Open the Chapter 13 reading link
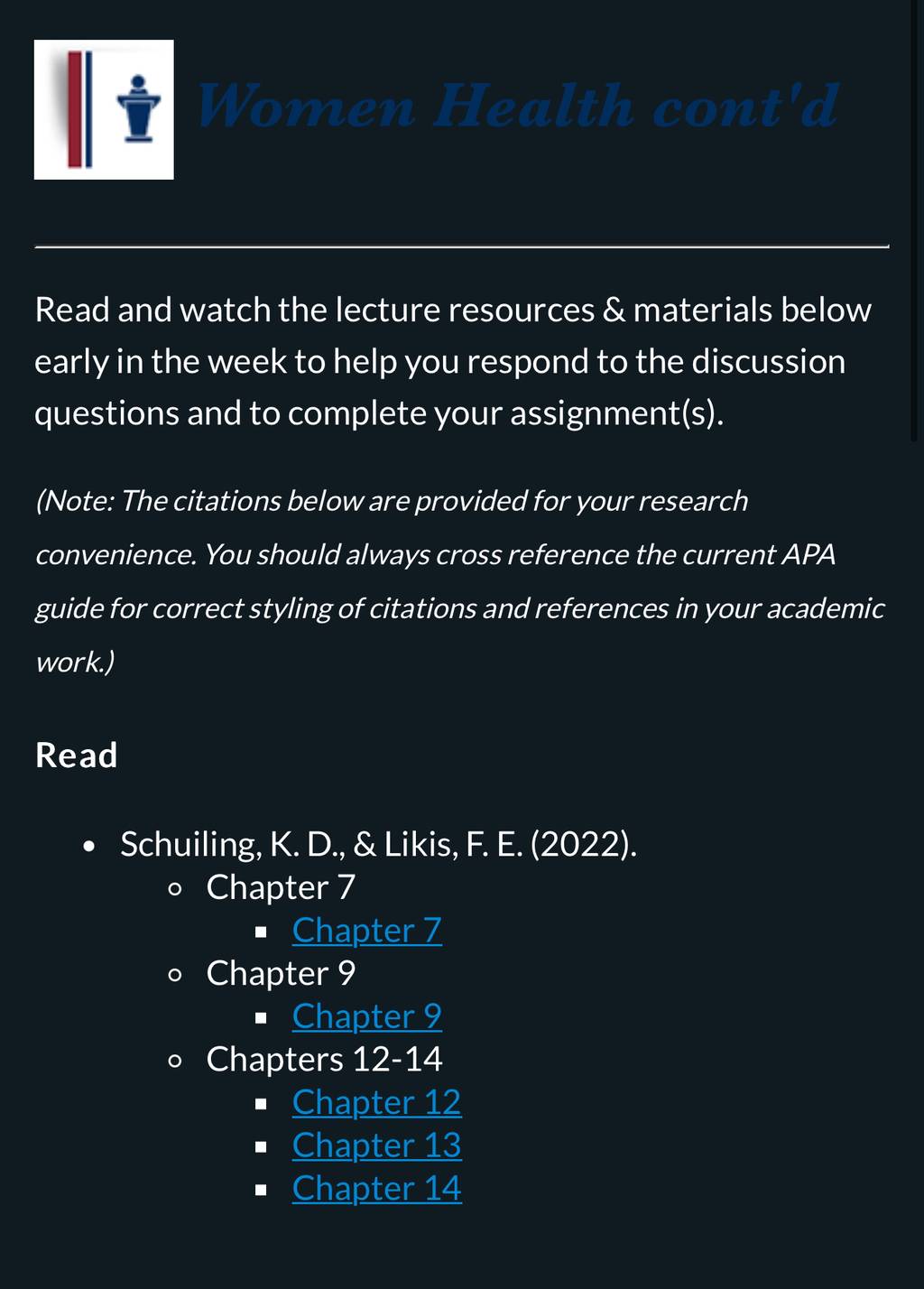This screenshot has width=924, height=1289. click(377, 1145)
